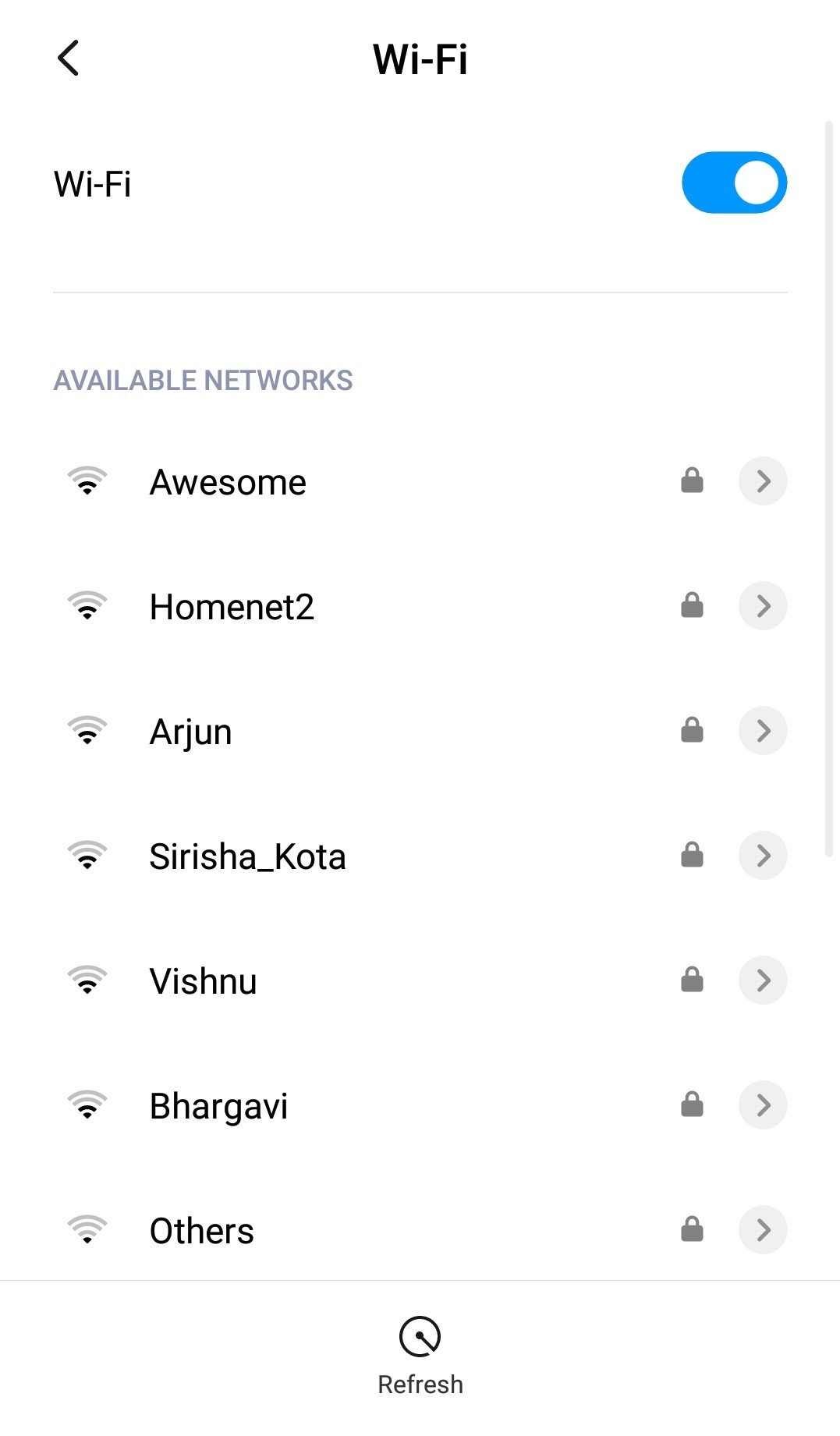Connect to the Awesome network
The width and height of the screenshot is (840, 1436).
[228, 482]
